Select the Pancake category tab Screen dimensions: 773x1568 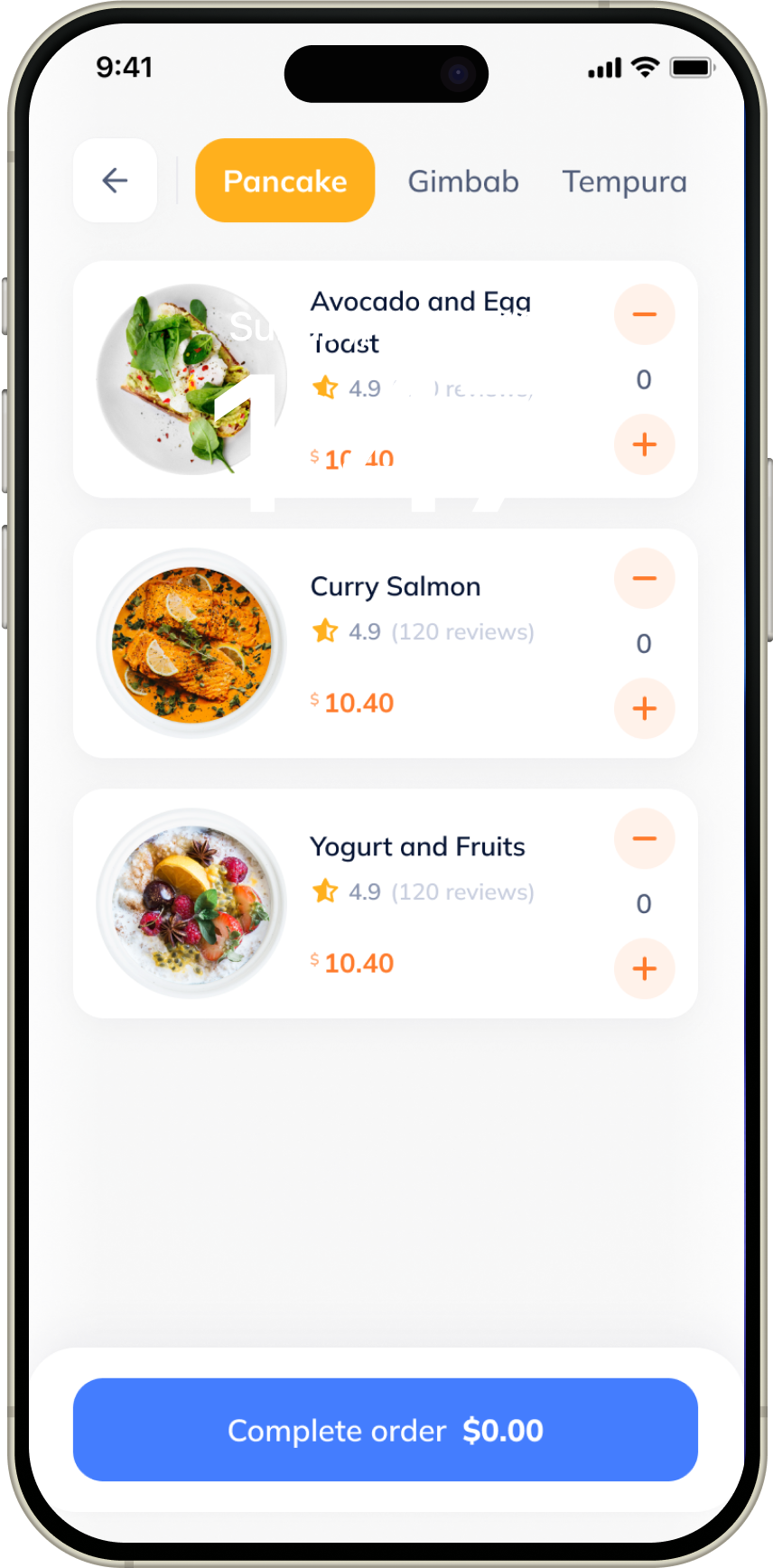coord(284,181)
